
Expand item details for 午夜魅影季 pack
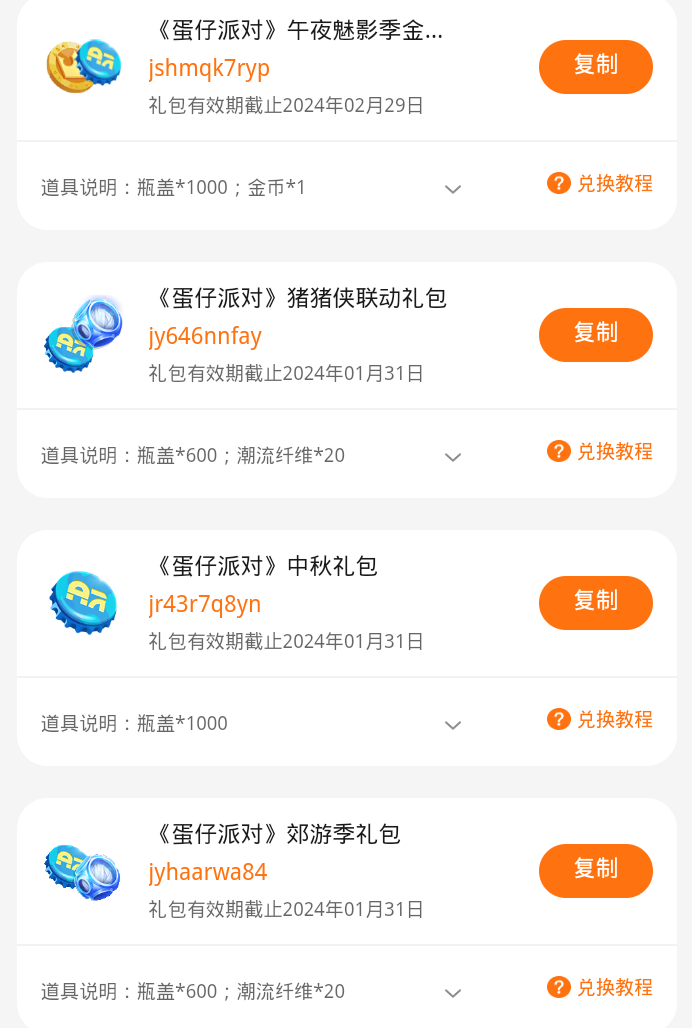click(452, 189)
